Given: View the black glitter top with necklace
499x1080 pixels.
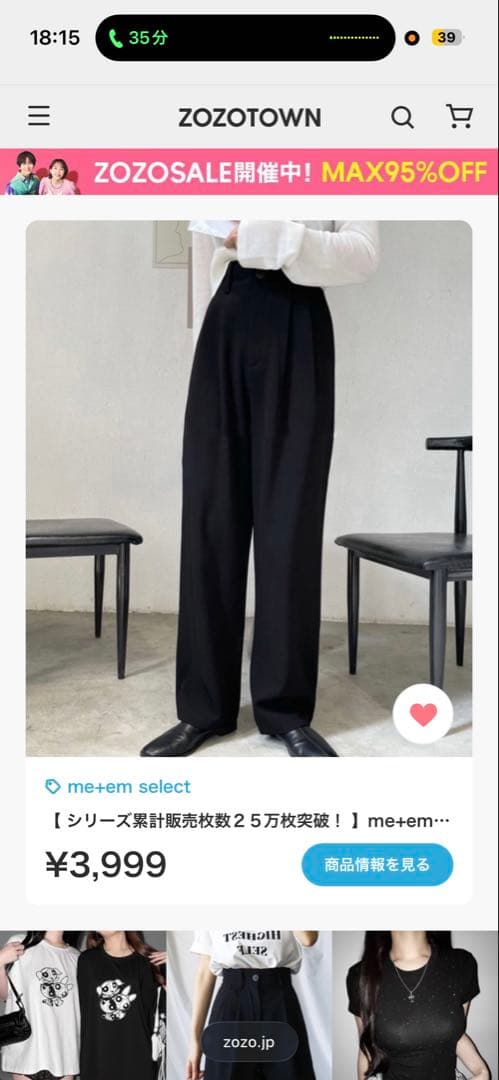Looking at the screenshot, I should [416, 1006].
